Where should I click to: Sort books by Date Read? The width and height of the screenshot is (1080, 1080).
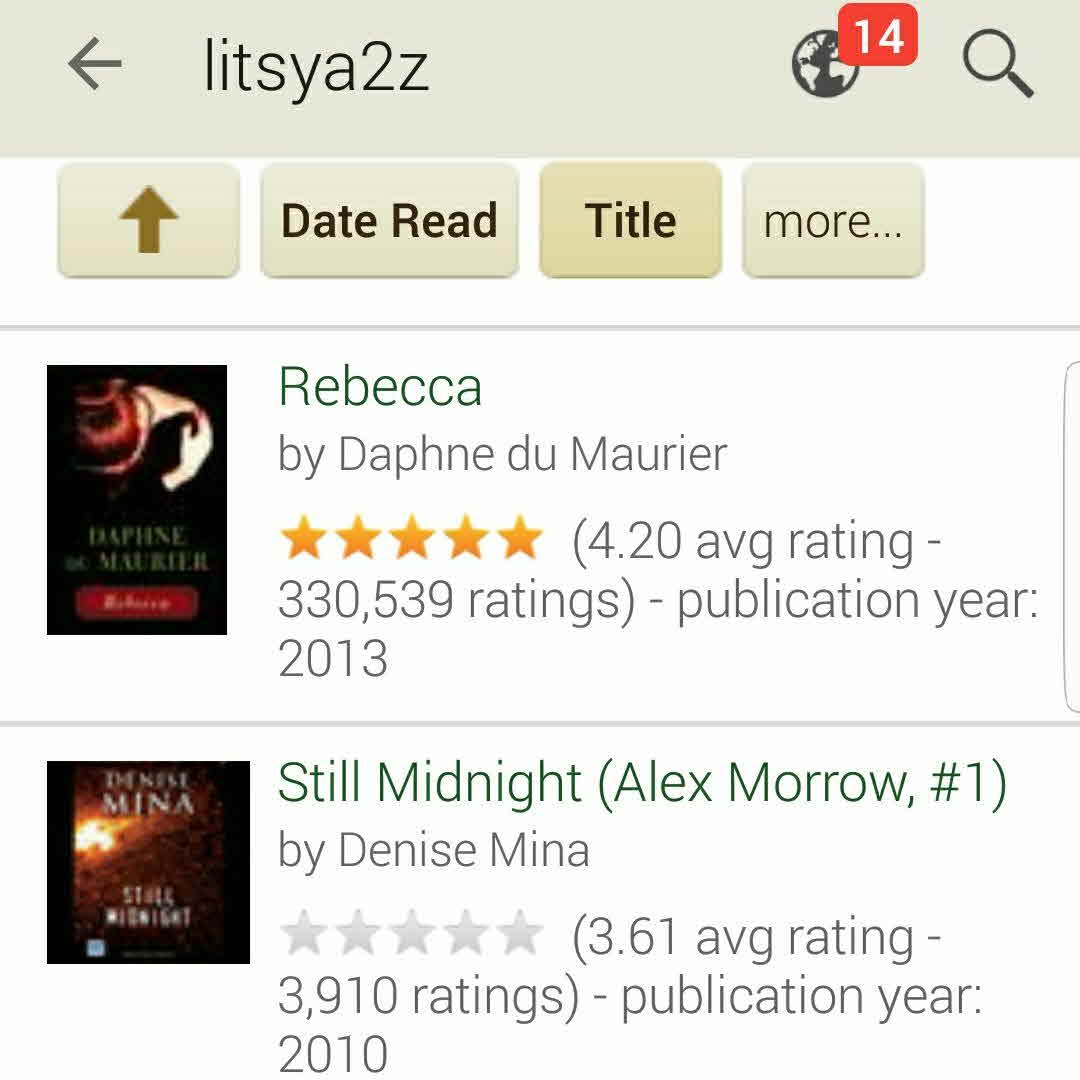[389, 221]
